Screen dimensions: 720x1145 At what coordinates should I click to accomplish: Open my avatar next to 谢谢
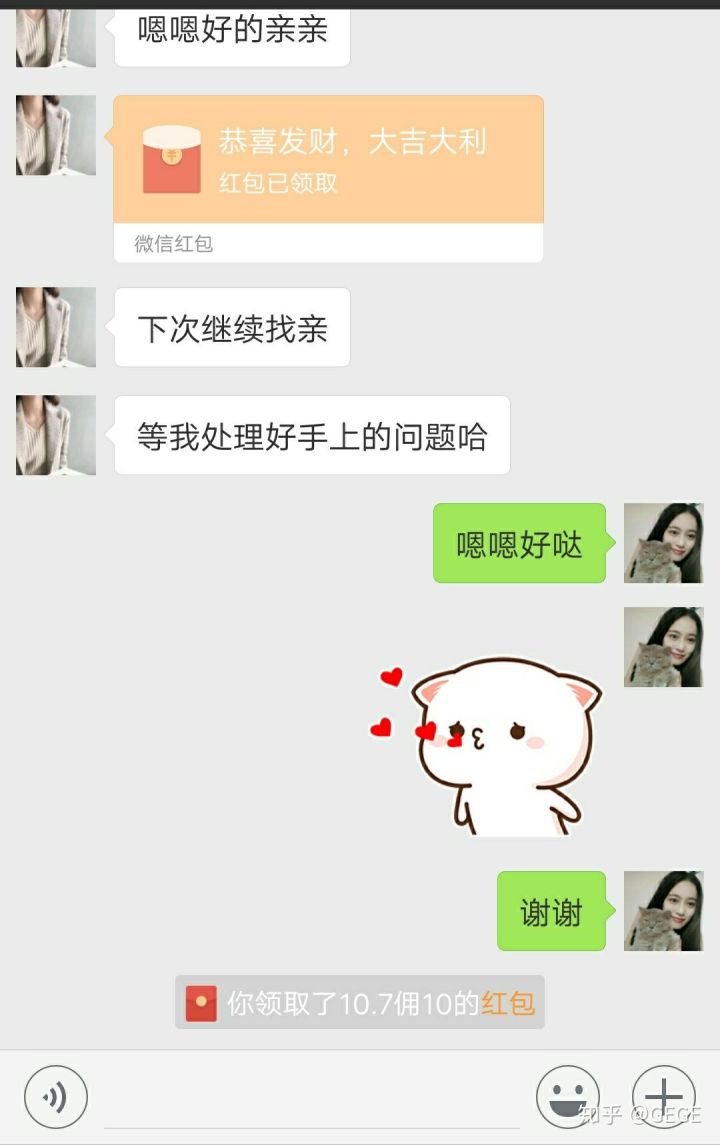tap(664, 910)
